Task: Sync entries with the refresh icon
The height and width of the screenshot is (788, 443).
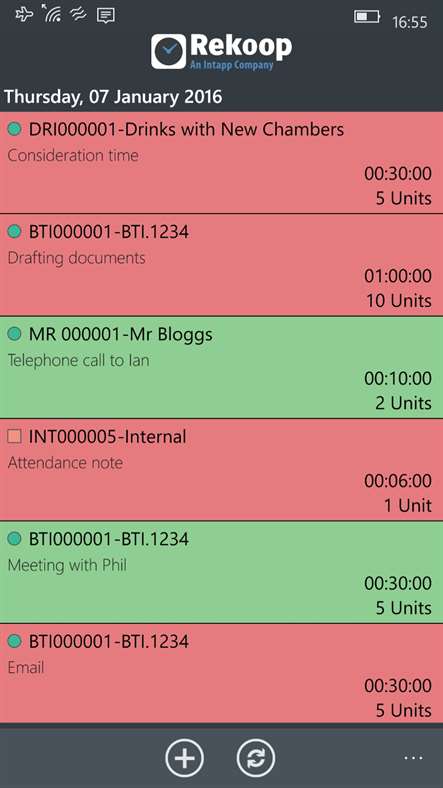Action: click(256, 757)
